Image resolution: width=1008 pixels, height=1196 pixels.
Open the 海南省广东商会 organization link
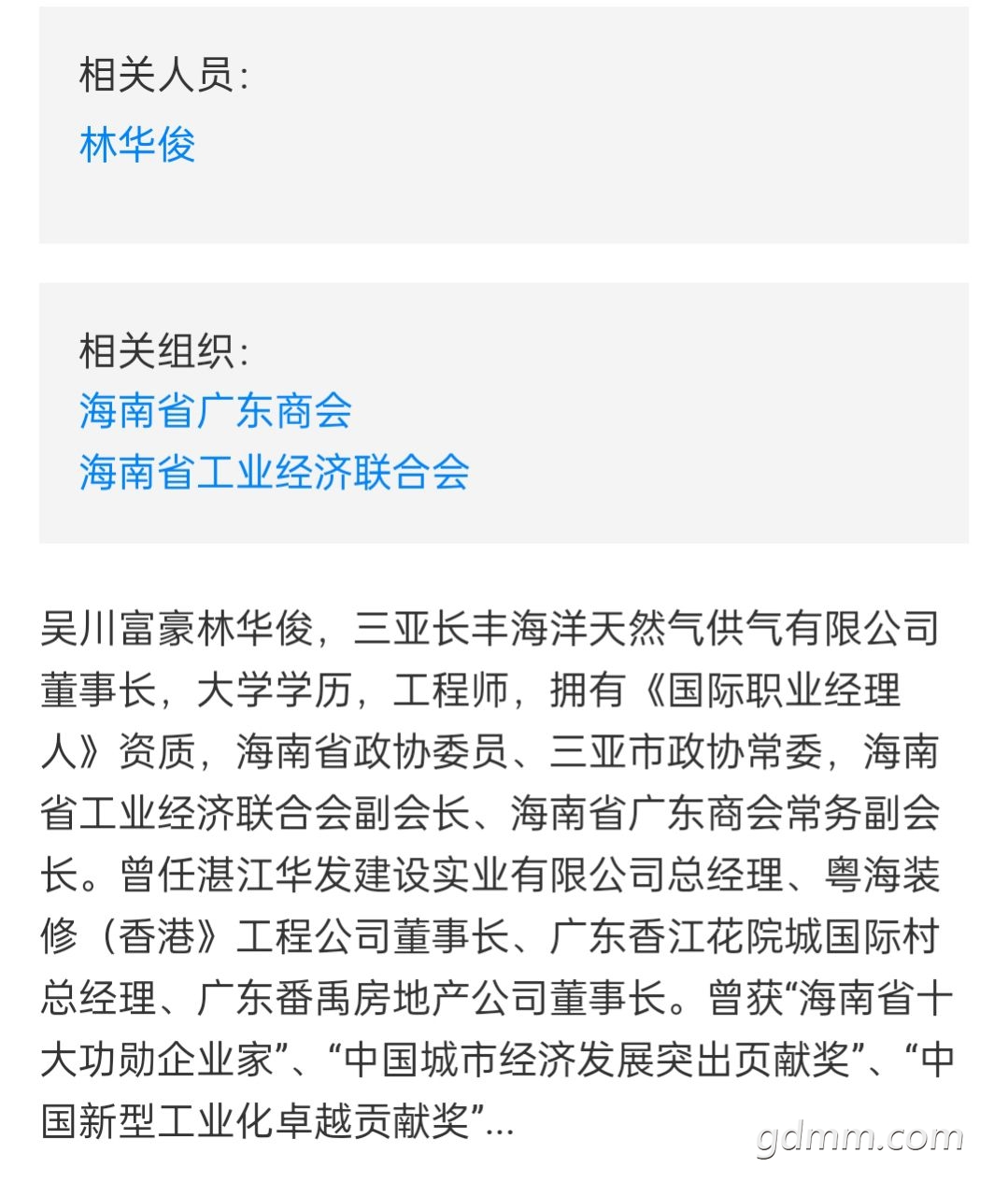[x=215, y=411]
